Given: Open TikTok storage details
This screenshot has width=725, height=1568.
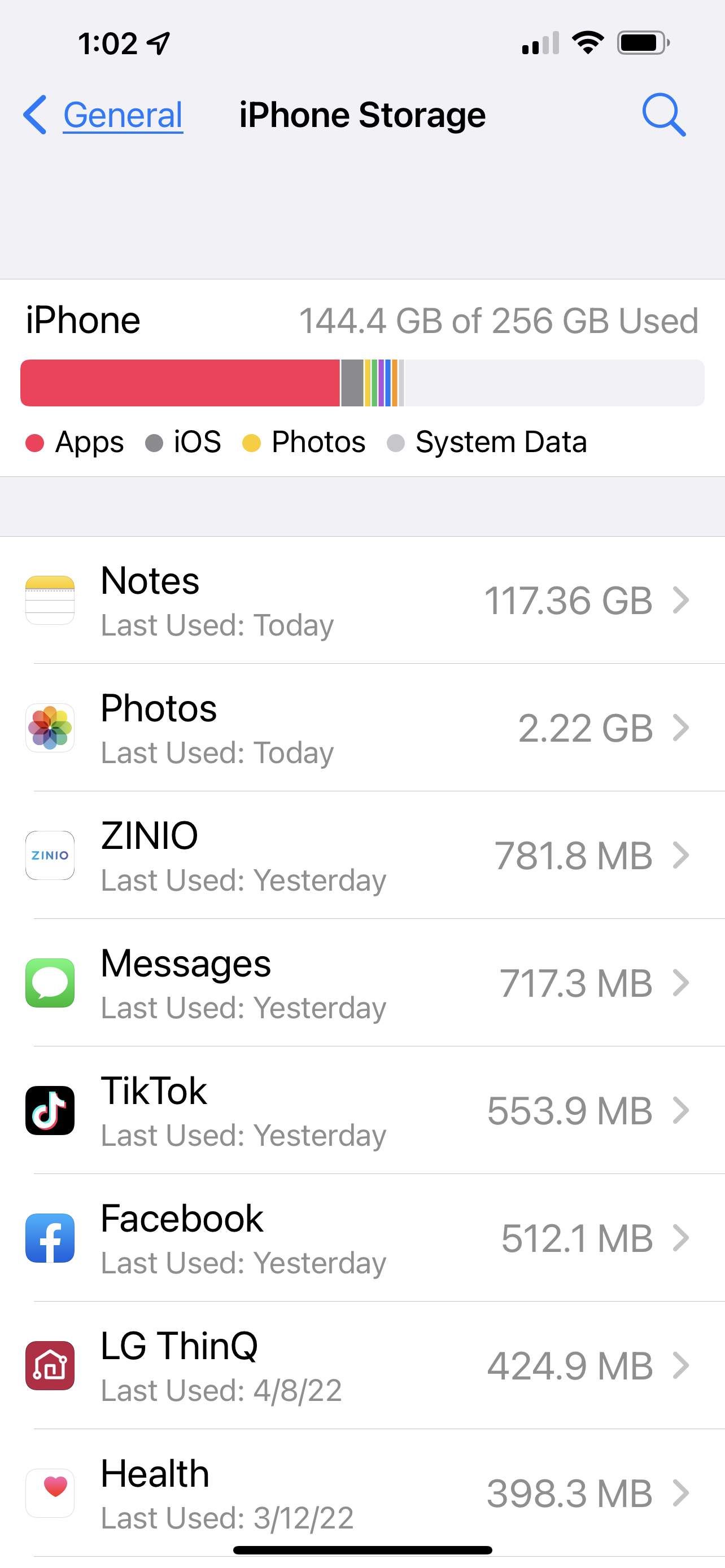Looking at the screenshot, I should click(x=362, y=1110).
